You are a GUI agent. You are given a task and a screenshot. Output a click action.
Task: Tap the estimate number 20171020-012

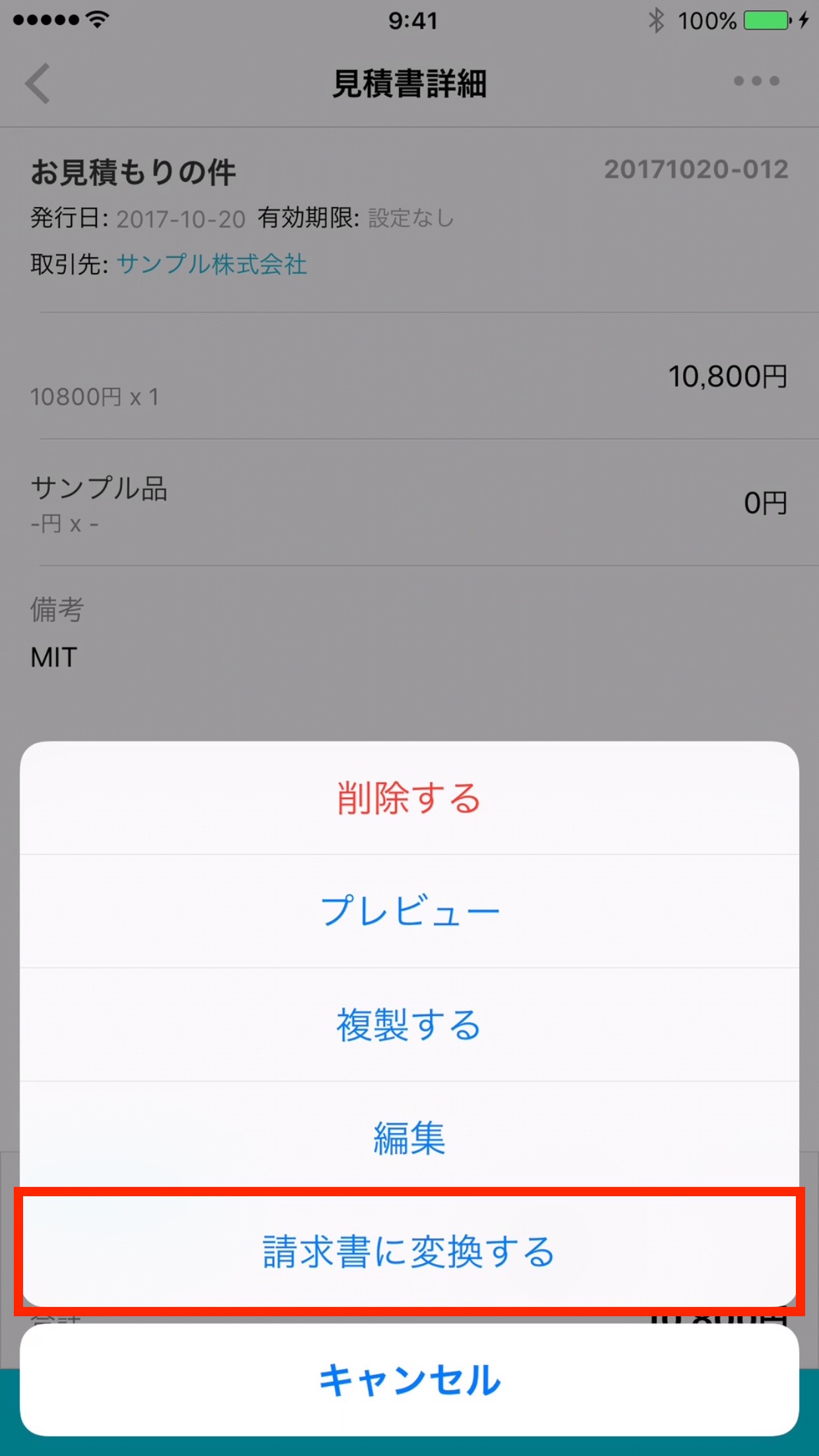[695, 169]
